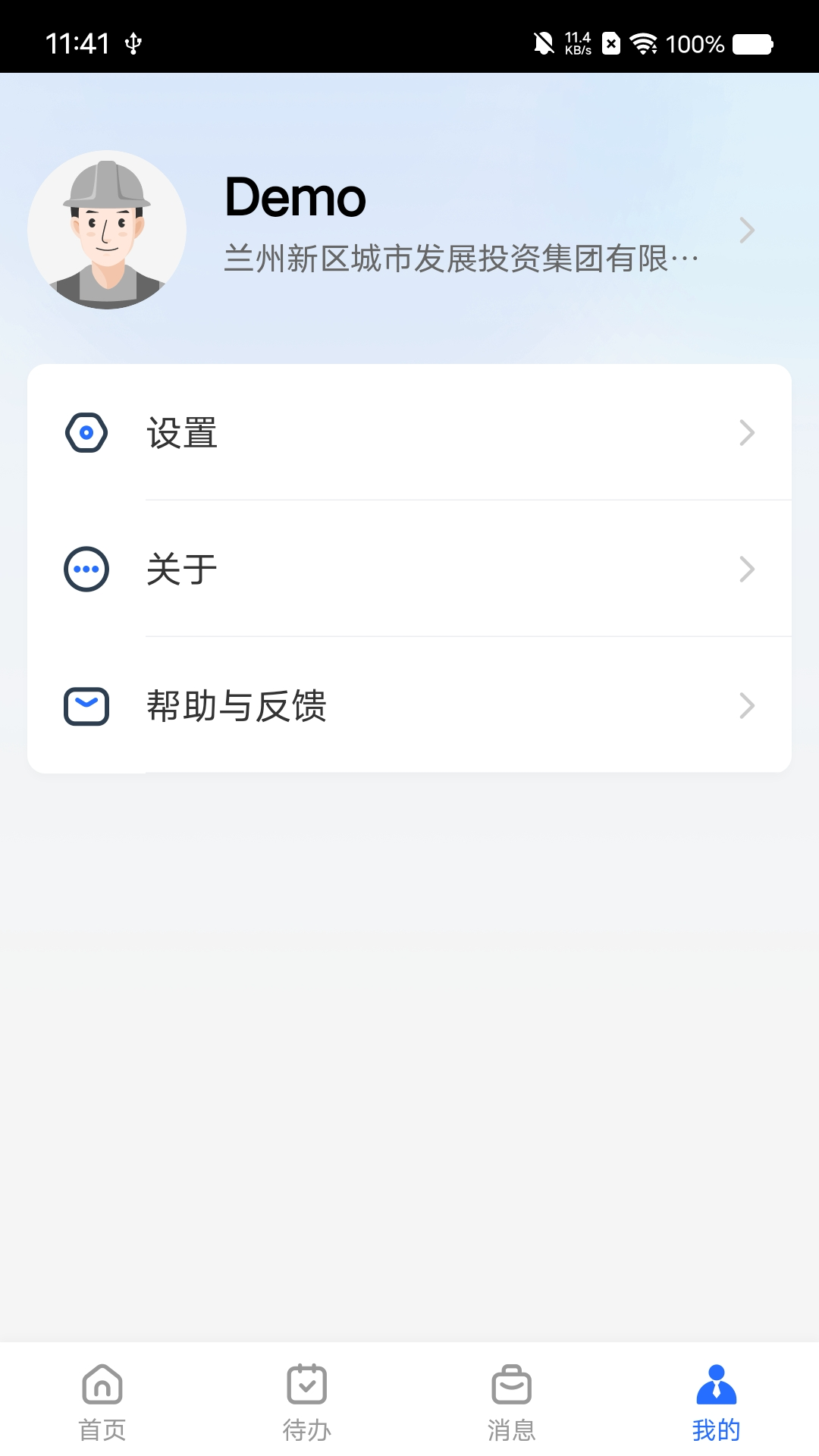Expand 帮助与反馈 with its chevron
The height and width of the screenshot is (1456, 819).
point(747,705)
